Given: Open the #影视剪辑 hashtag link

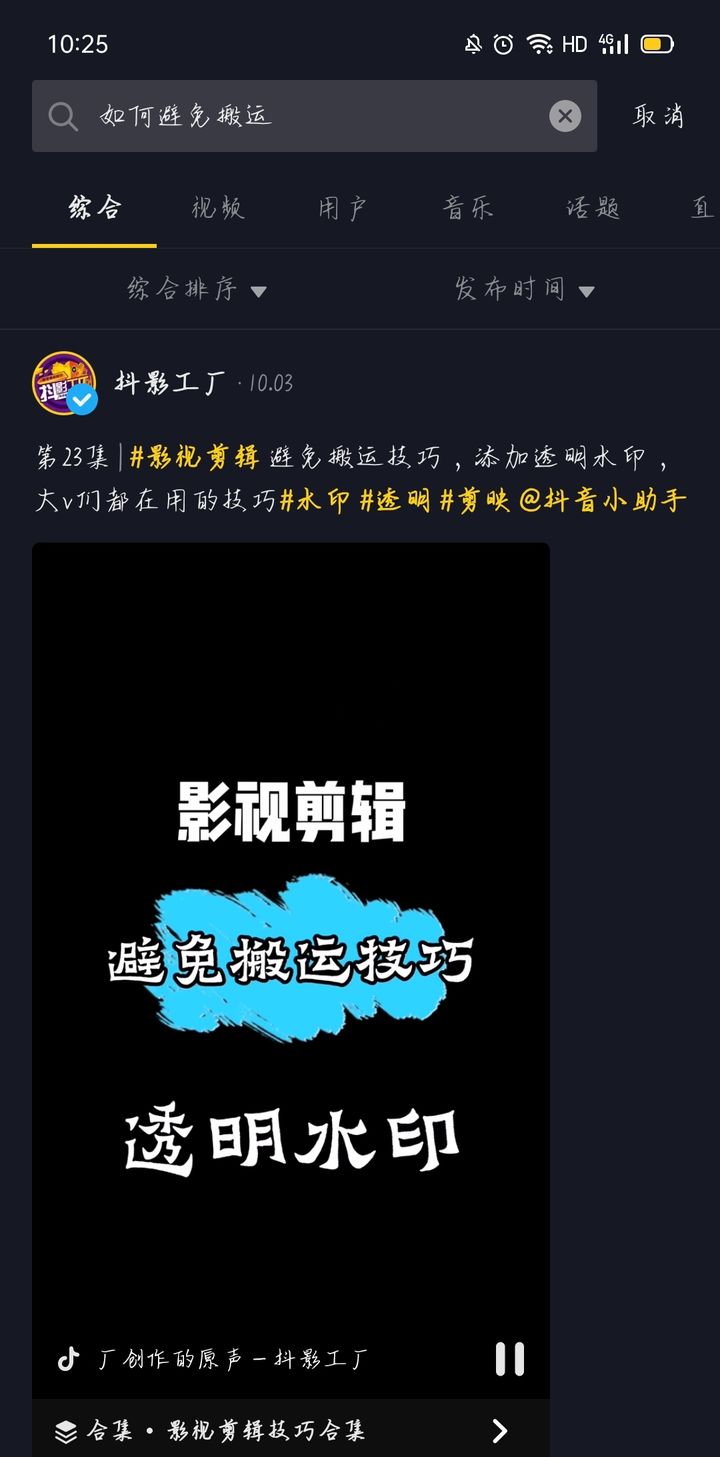Looking at the screenshot, I should pyautogui.click(x=195, y=459).
